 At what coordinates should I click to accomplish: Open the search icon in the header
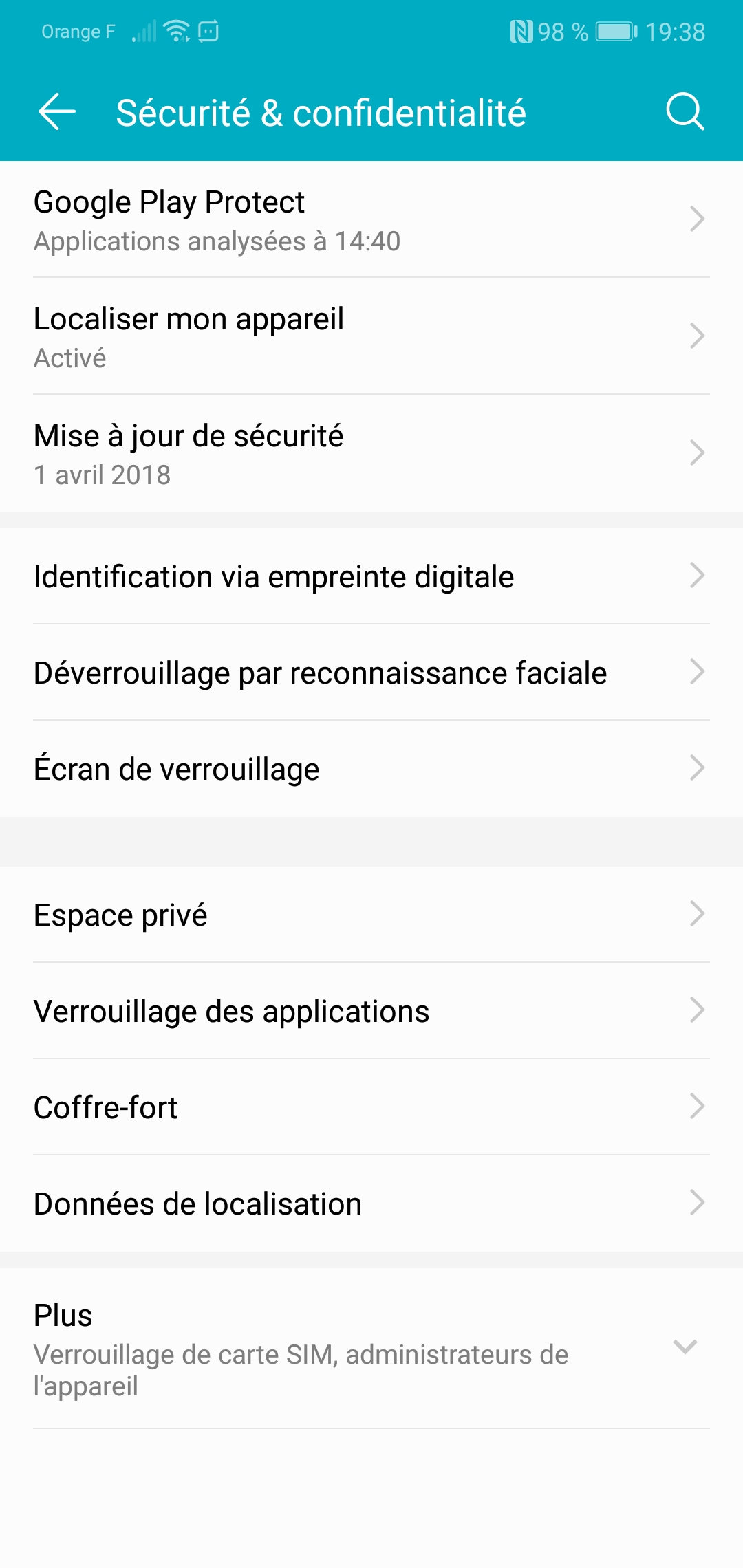pyautogui.click(x=685, y=112)
